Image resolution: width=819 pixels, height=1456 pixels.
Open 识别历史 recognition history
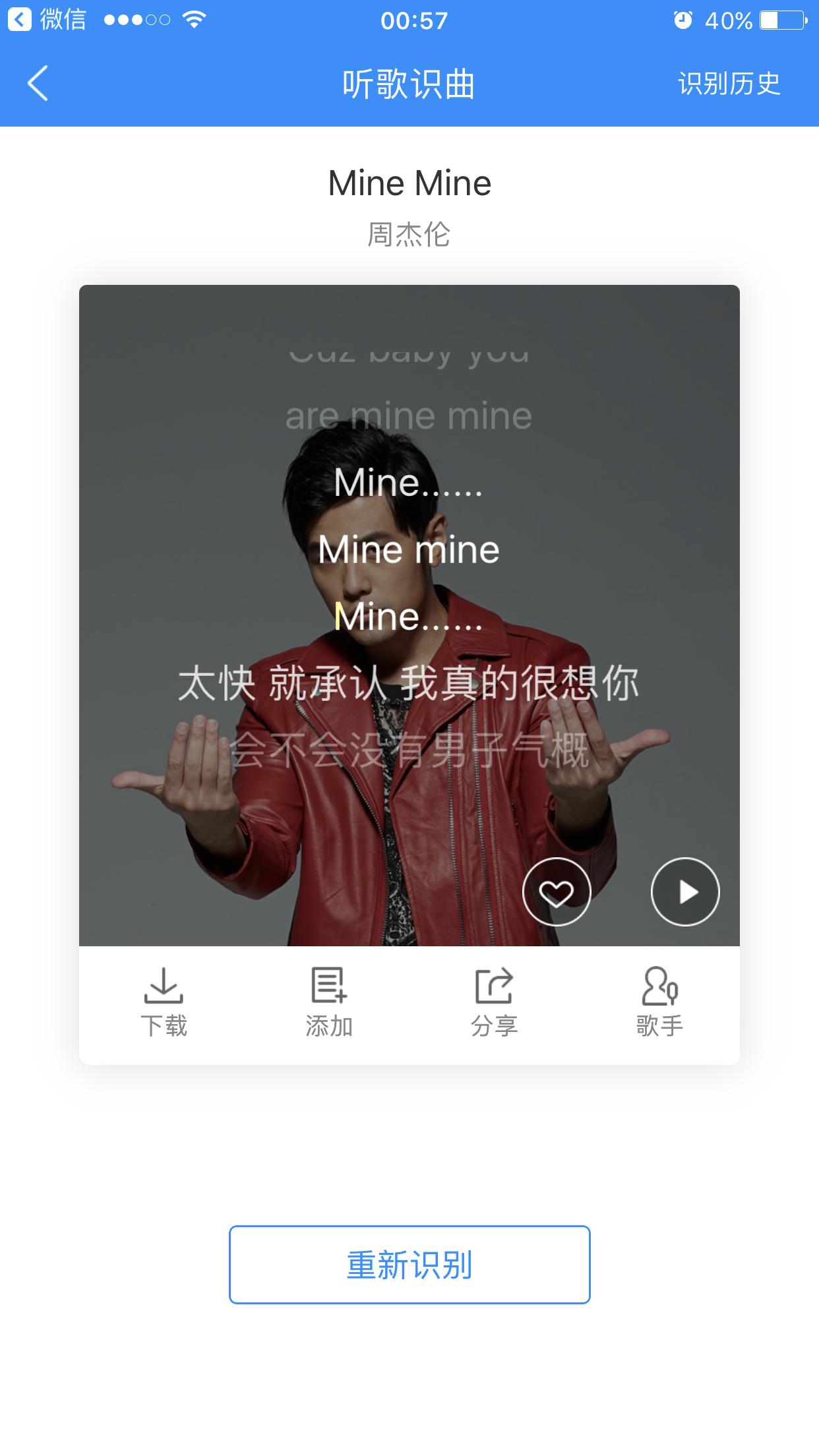(x=729, y=83)
